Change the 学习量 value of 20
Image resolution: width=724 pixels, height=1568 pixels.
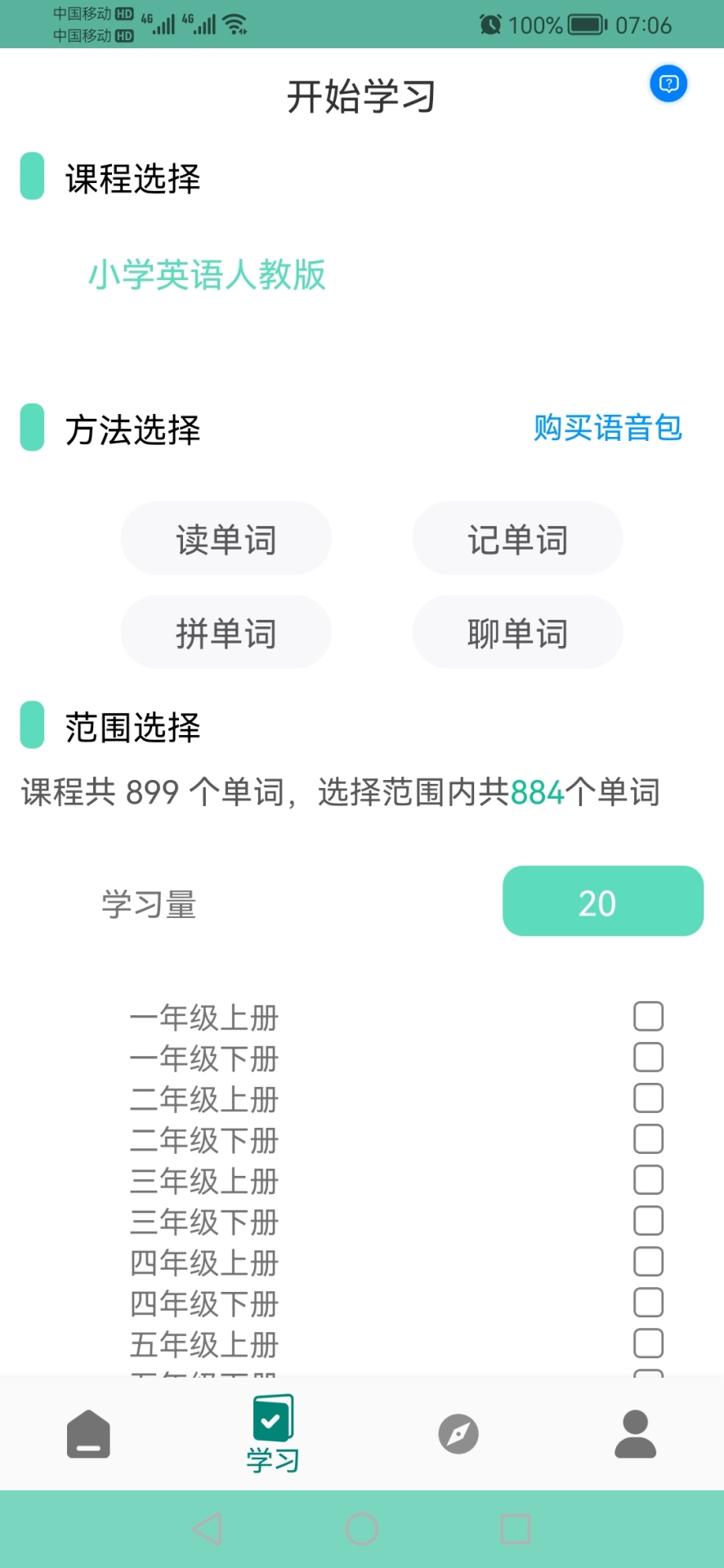(x=602, y=902)
